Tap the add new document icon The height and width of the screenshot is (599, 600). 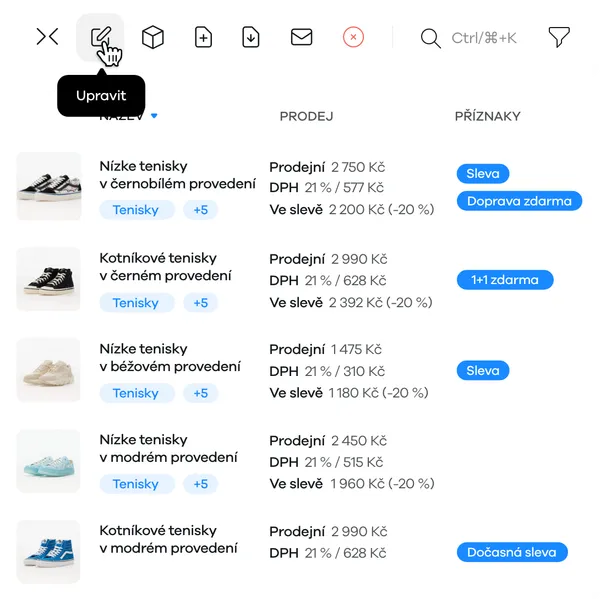click(x=203, y=37)
